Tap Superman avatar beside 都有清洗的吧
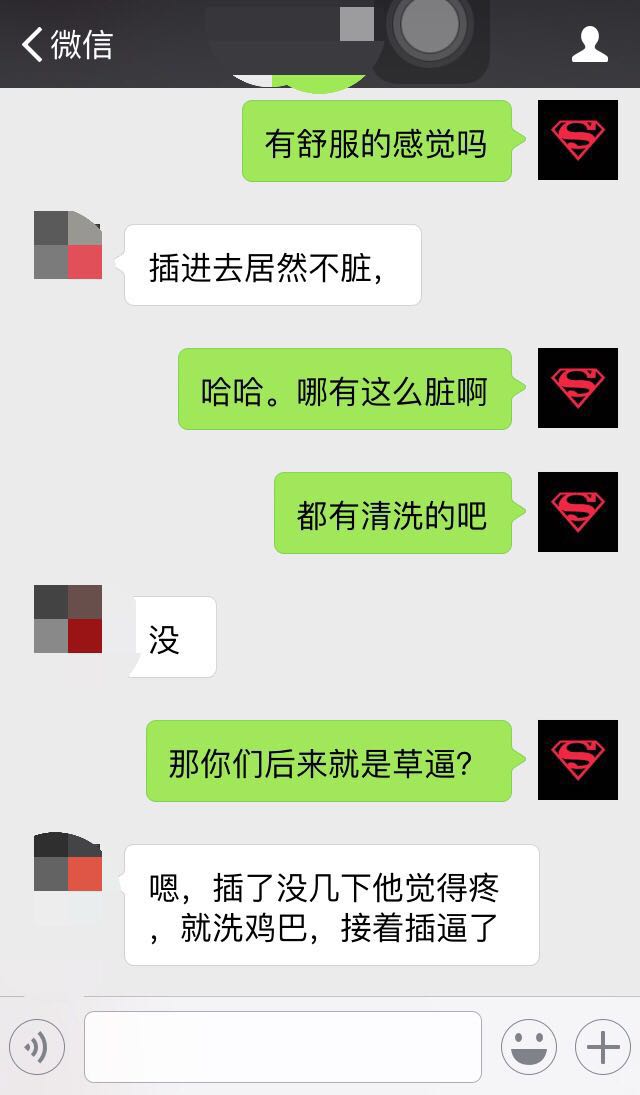640x1095 pixels. tap(577, 512)
